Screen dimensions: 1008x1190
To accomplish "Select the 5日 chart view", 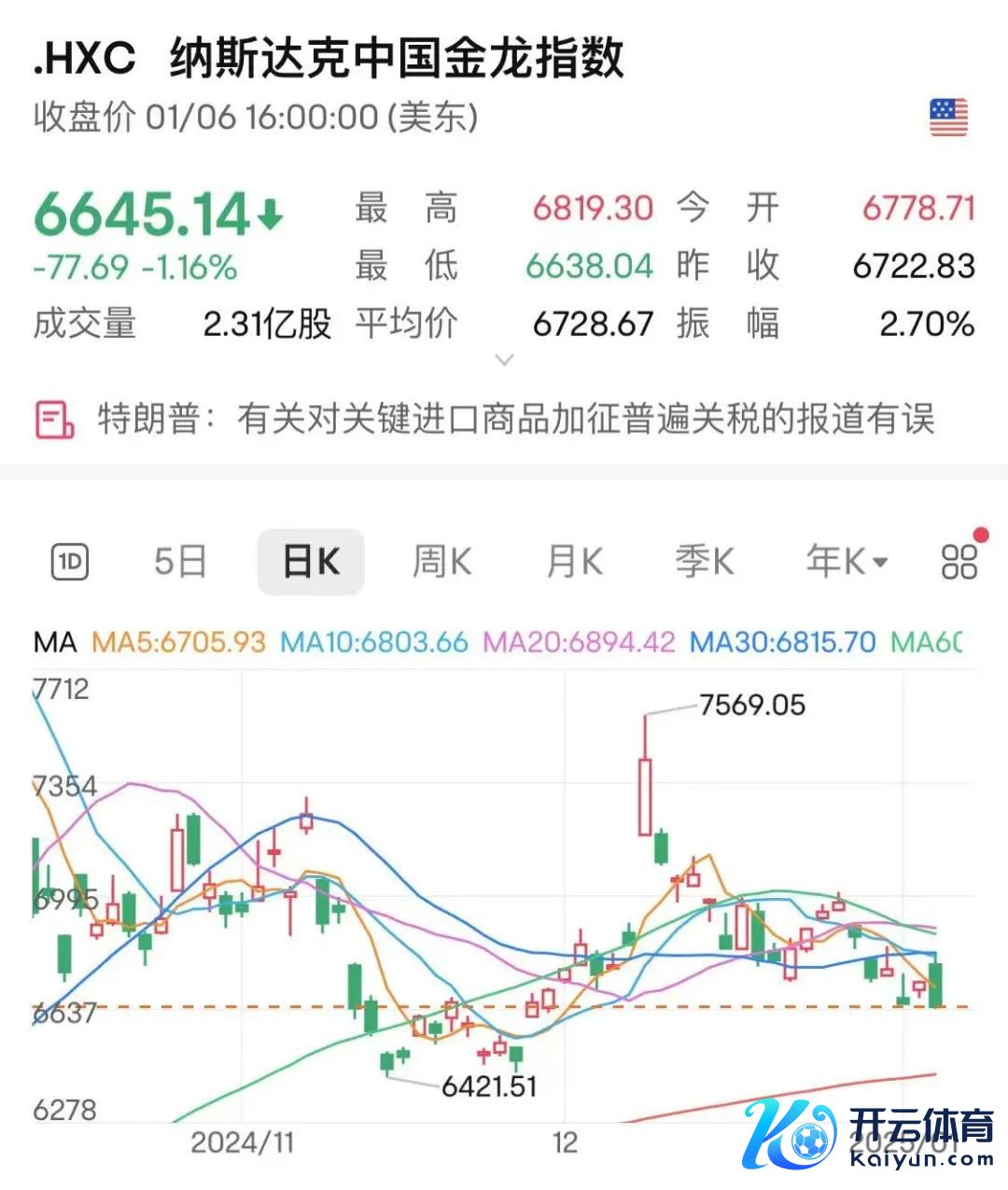I will click(180, 562).
